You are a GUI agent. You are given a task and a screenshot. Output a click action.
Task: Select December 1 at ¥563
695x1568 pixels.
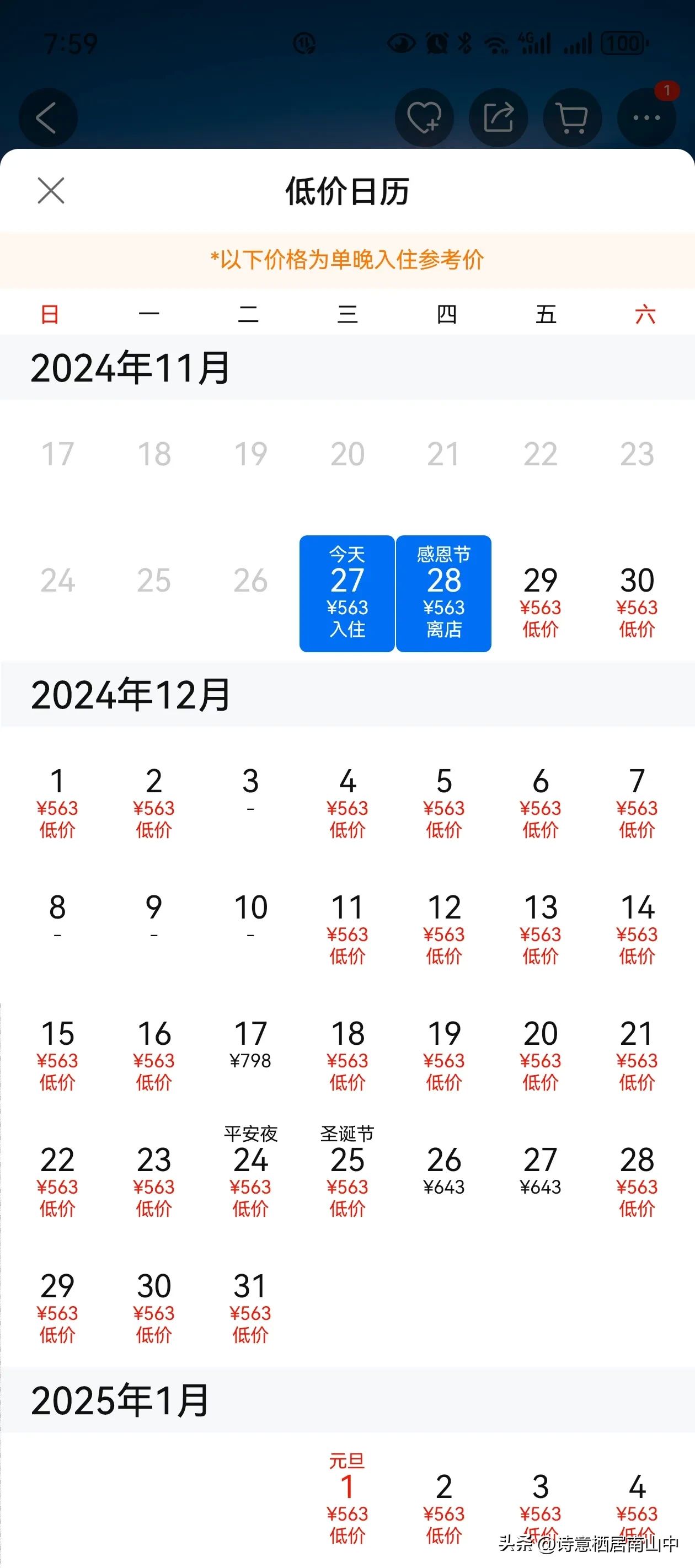pyautogui.click(x=57, y=802)
